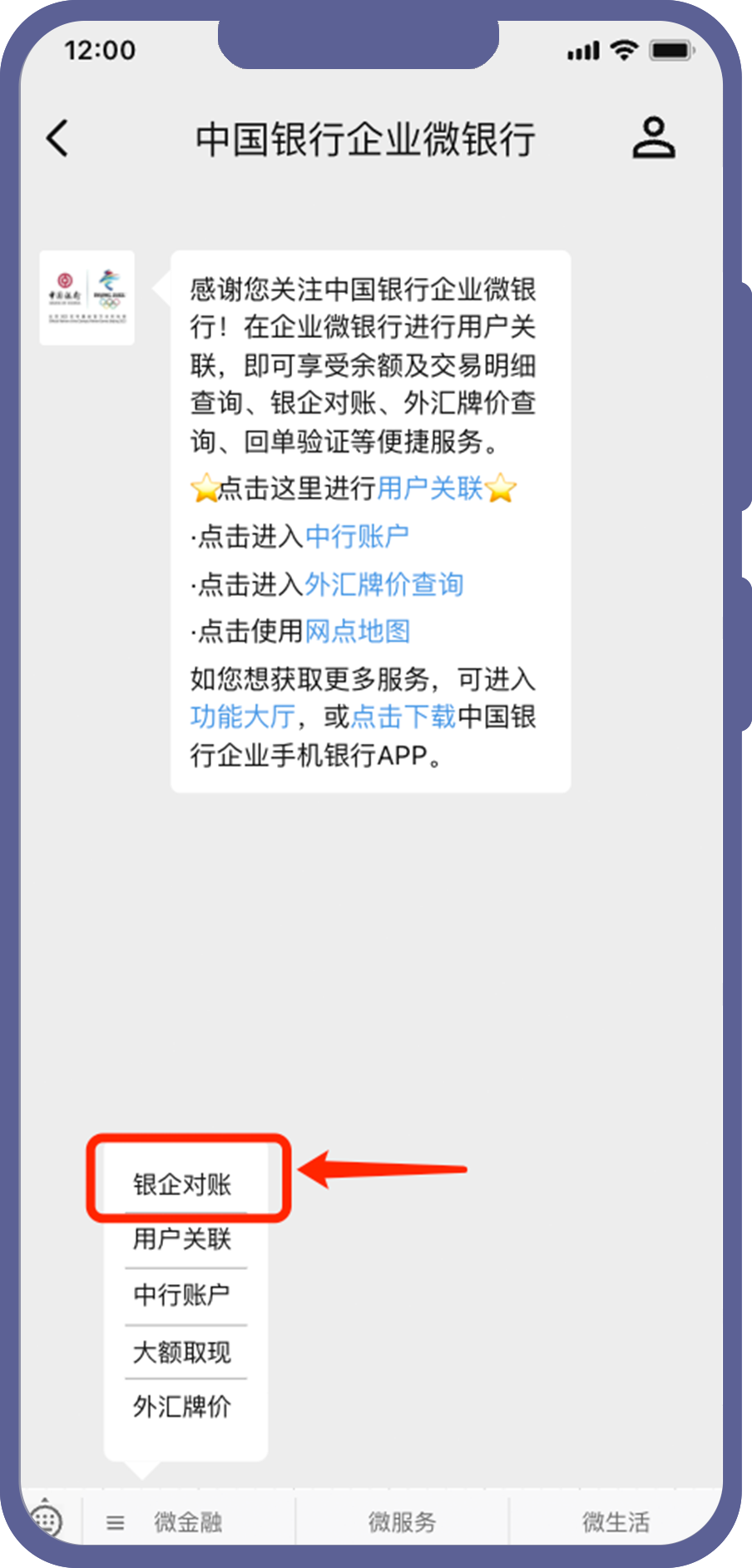
Task: Open the 微生活 bottom menu
Action: click(616, 1522)
